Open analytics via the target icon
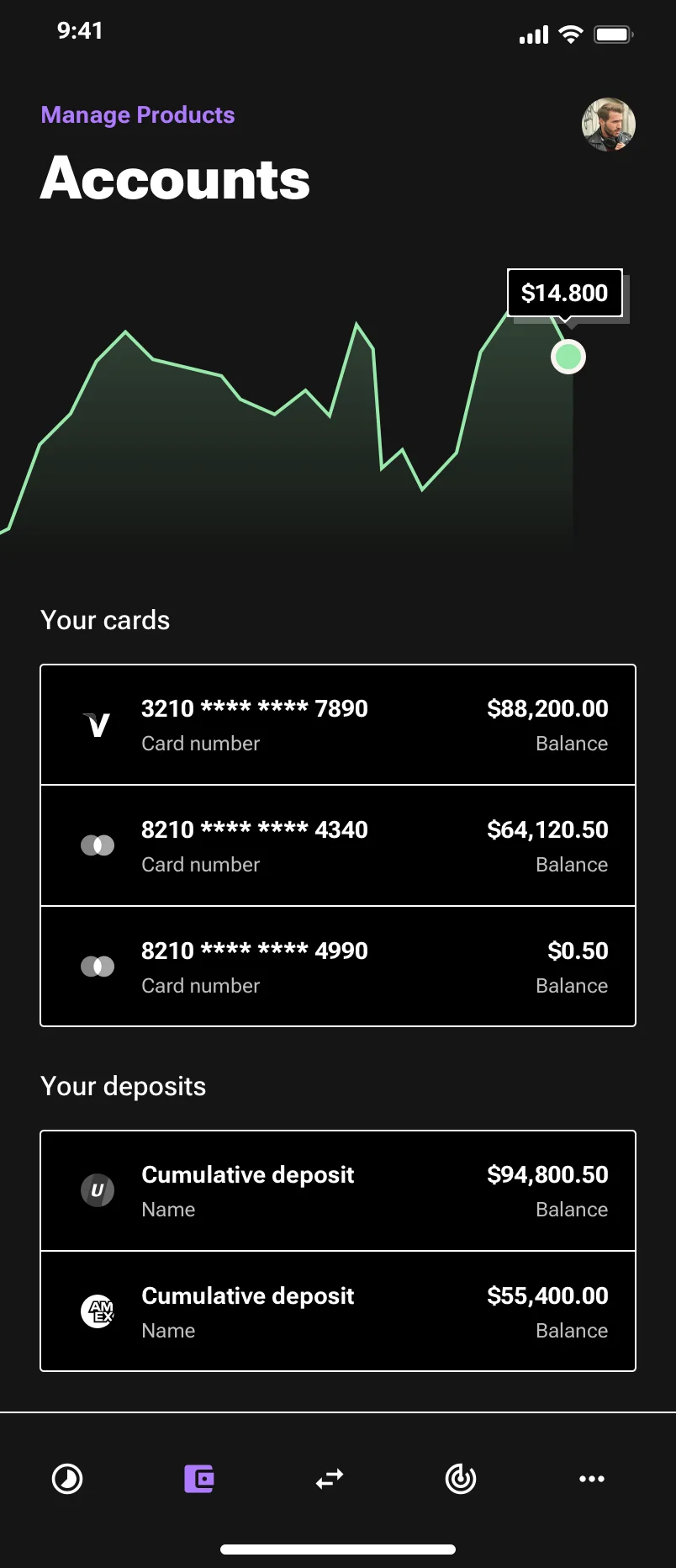This screenshot has height=1568, width=676. [461, 1479]
